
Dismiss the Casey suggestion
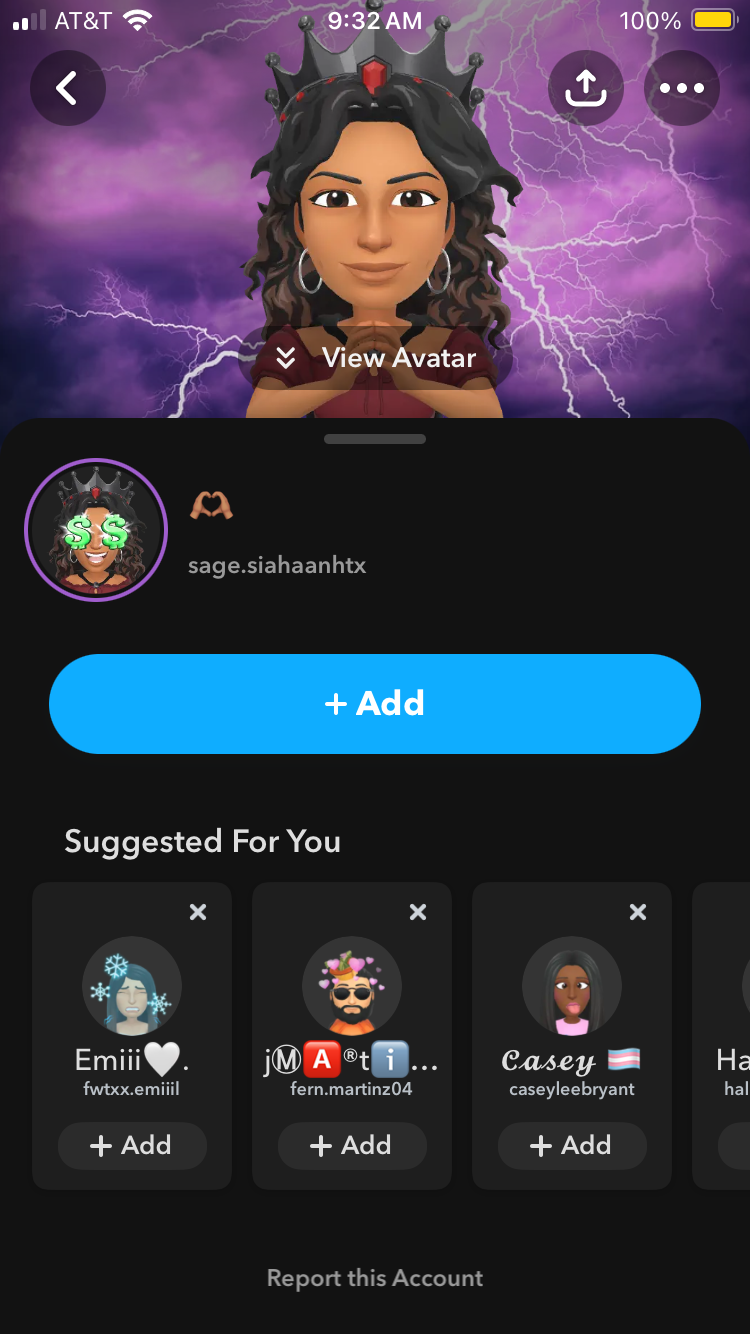point(638,912)
